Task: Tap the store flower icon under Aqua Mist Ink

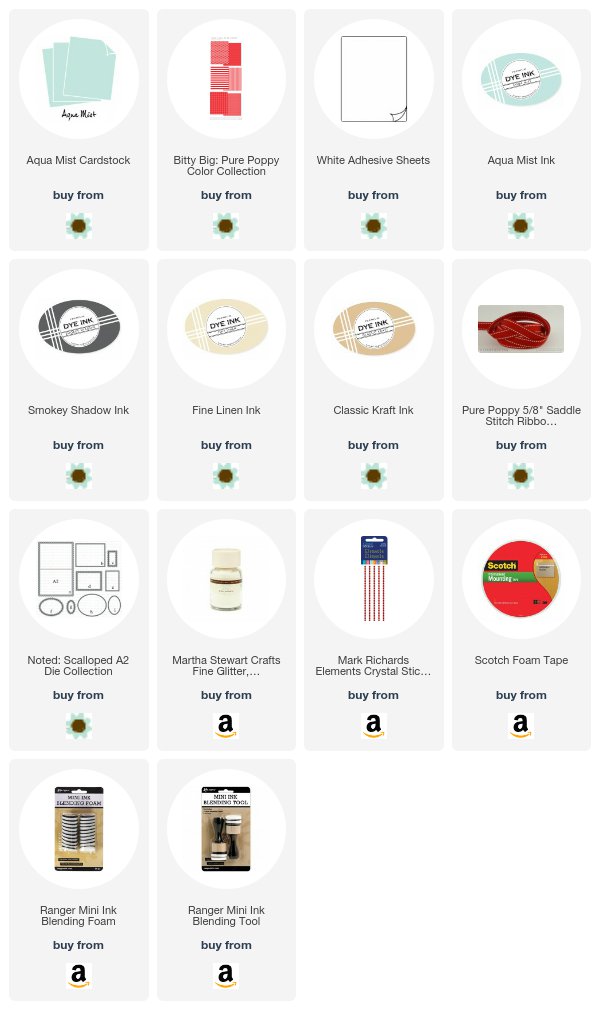Action: pos(521,226)
